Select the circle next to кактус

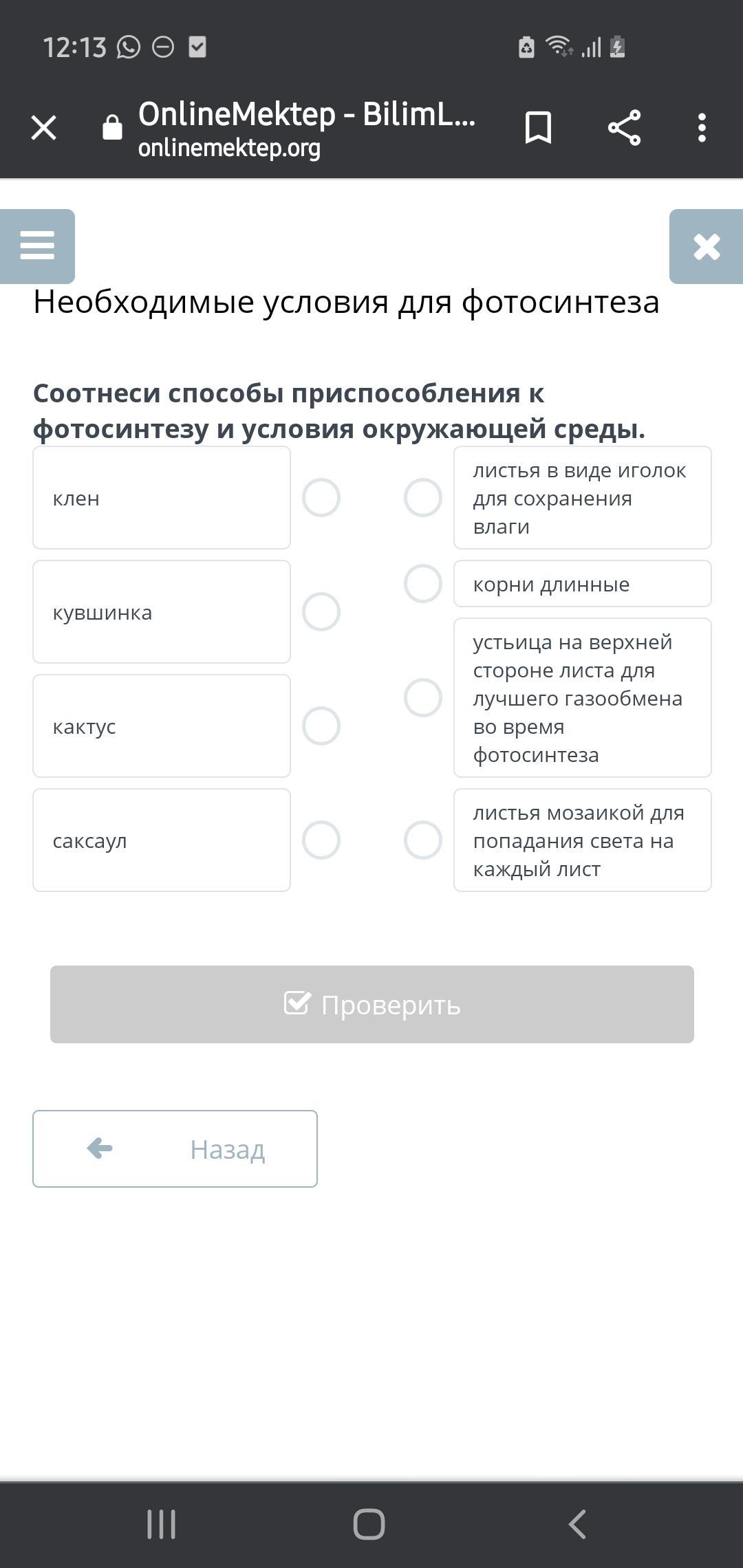pos(321,726)
